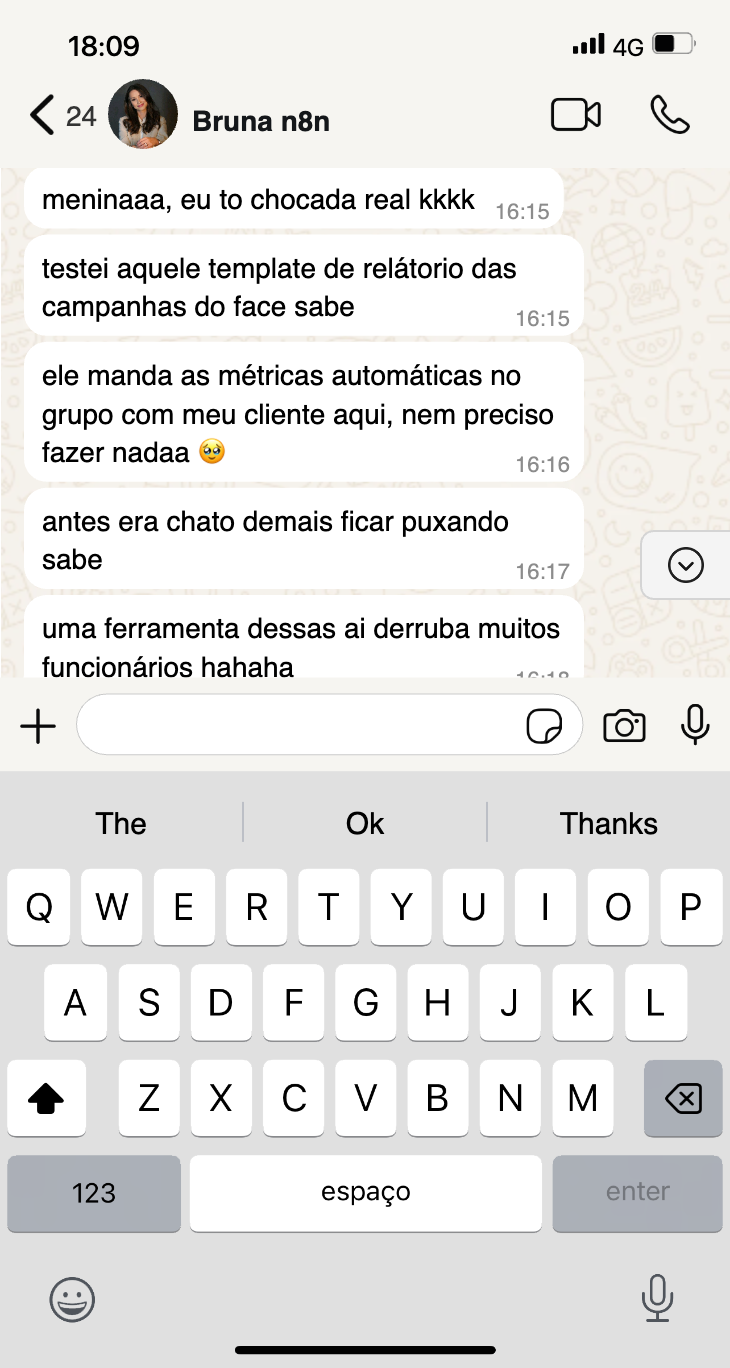Start keyboard dictation microphone

pos(656,1299)
